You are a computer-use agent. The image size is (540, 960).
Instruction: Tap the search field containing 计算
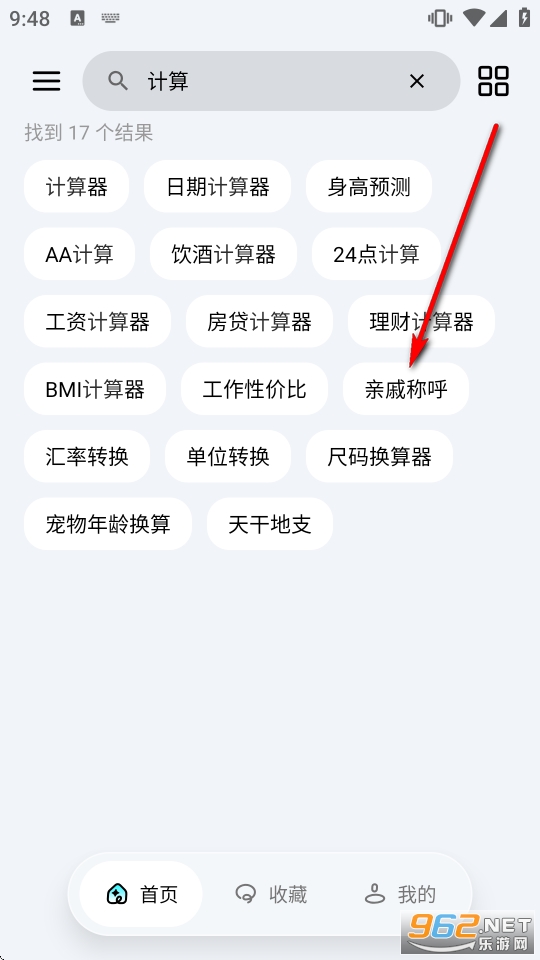point(271,81)
